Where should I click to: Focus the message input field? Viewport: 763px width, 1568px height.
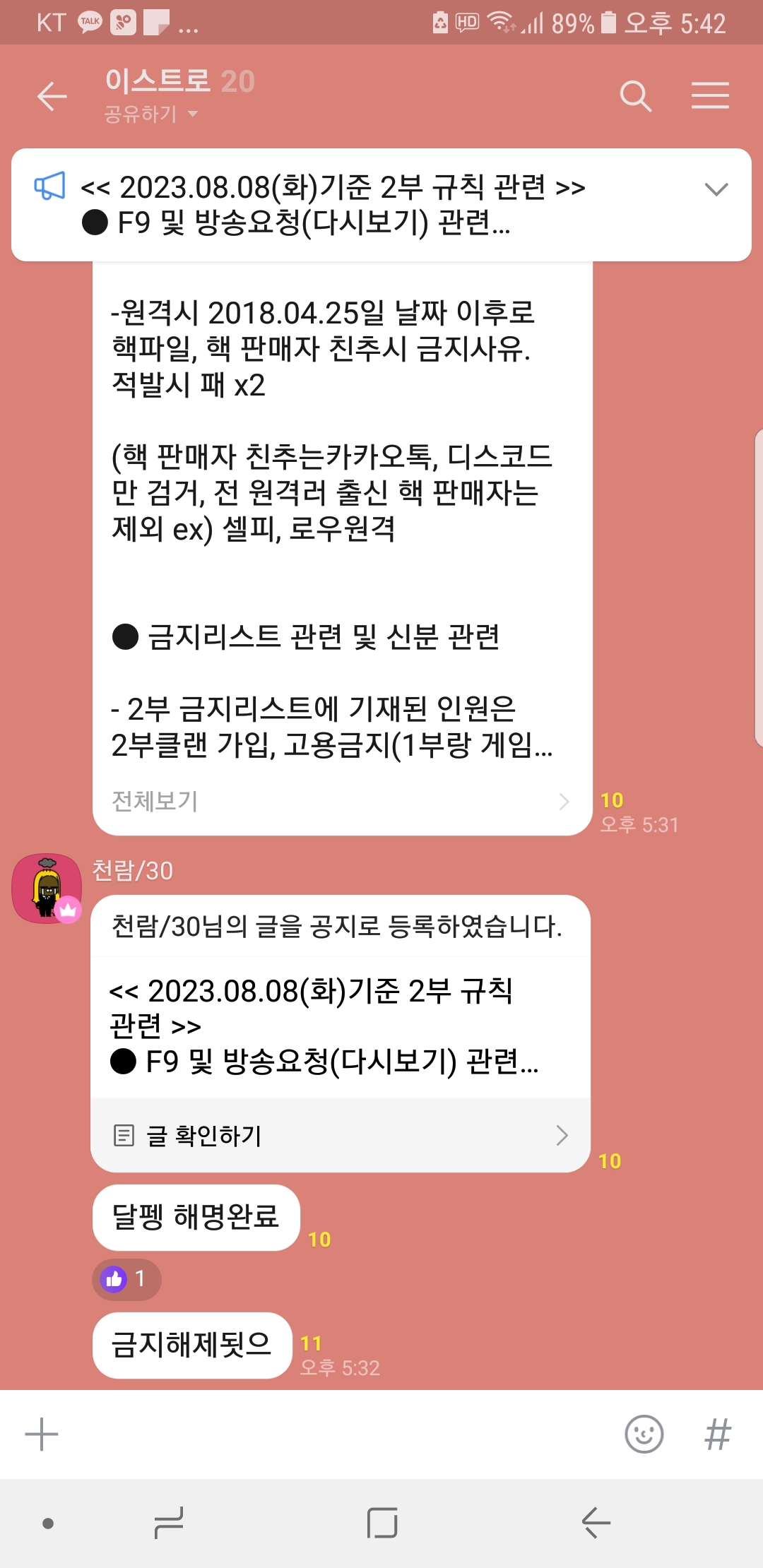(x=332, y=1435)
